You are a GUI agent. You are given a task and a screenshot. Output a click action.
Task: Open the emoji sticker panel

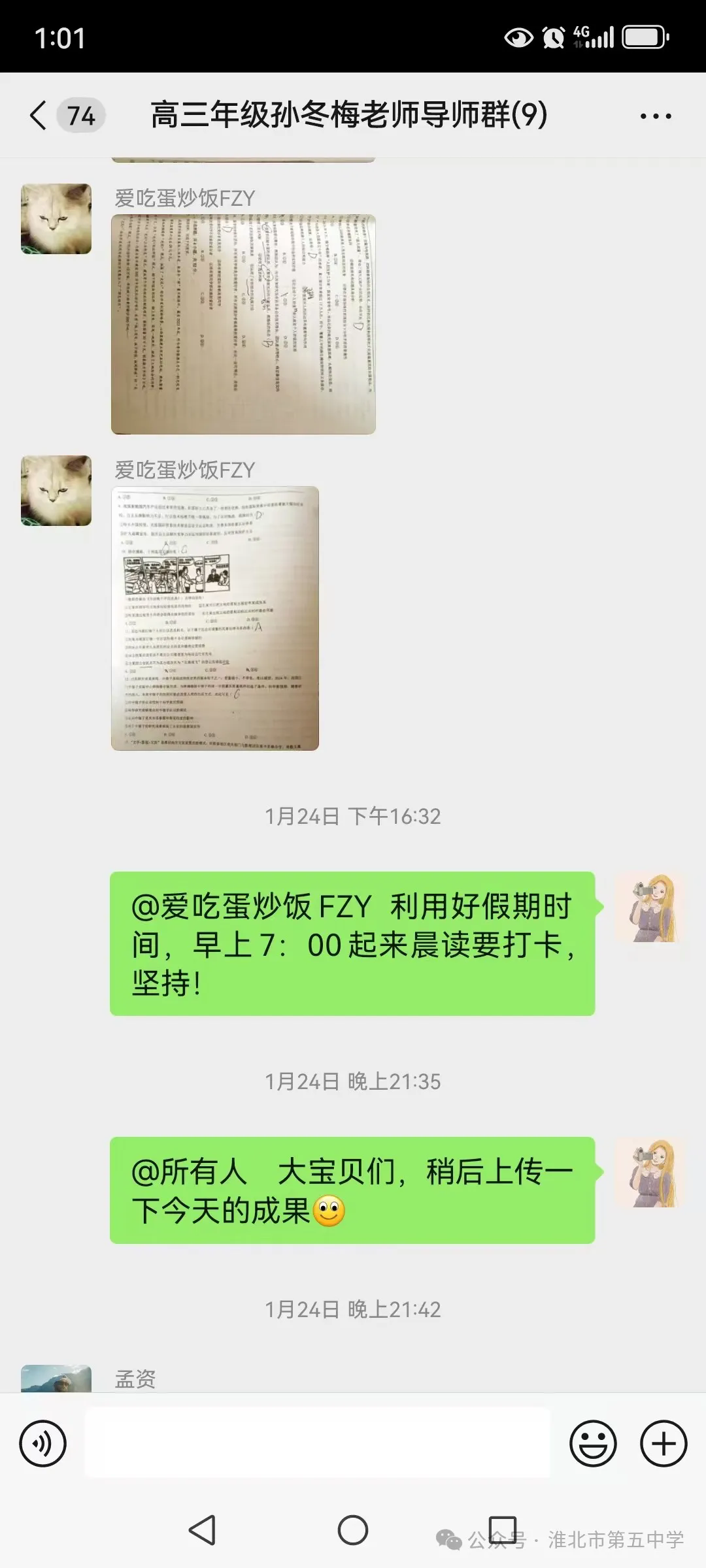[593, 1443]
